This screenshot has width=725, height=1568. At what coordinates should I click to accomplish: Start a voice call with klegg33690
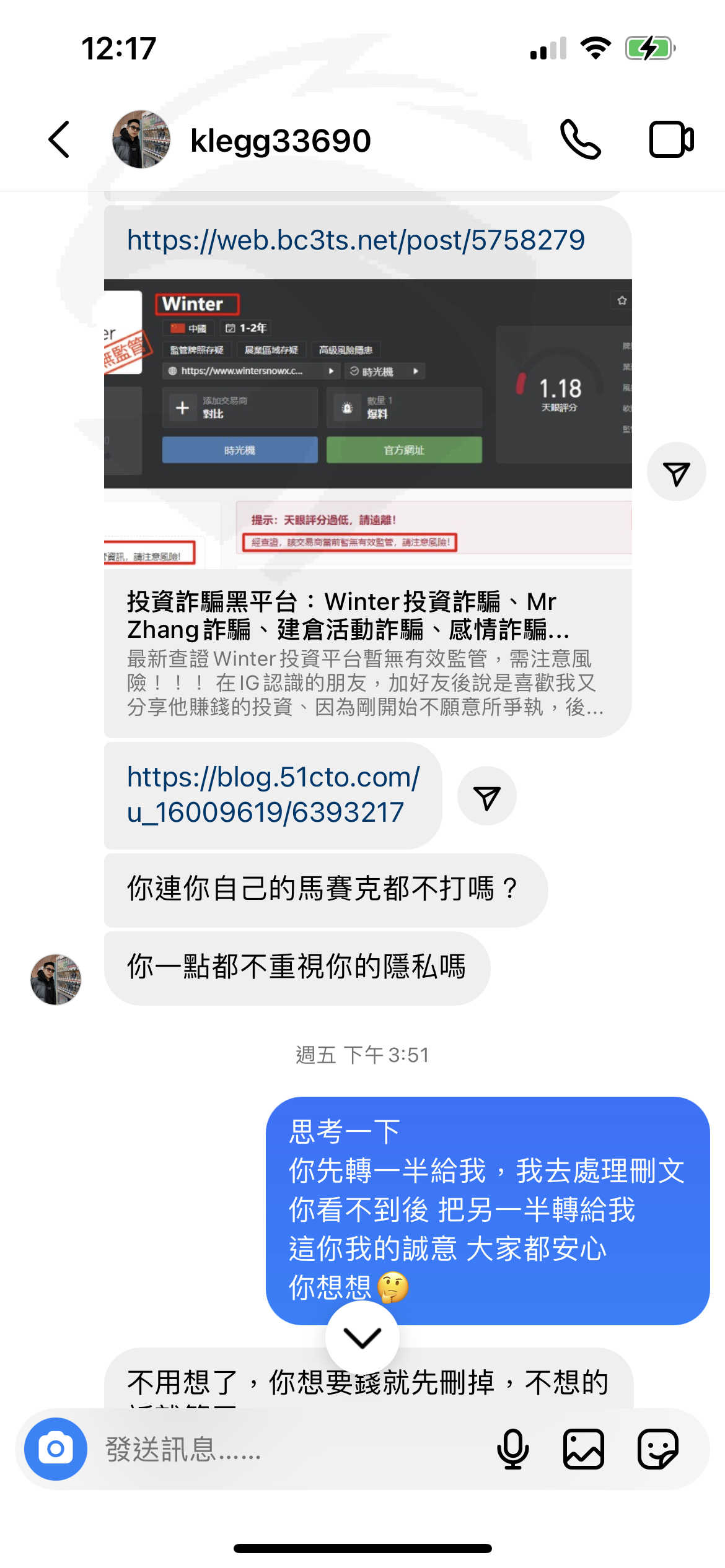pos(580,140)
